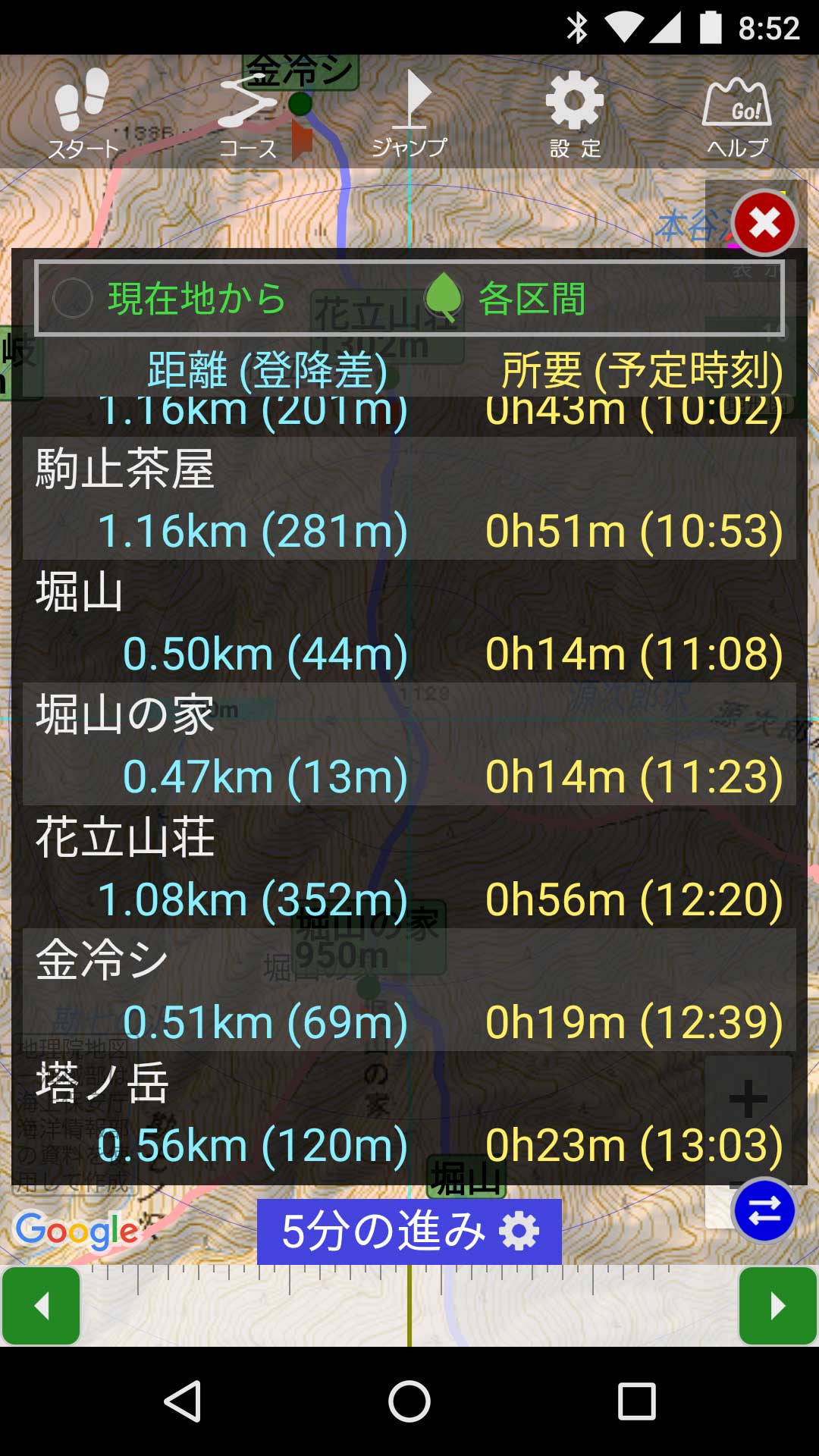Close the section list with red X
This screenshot has height=1456, width=819.
[x=764, y=223]
